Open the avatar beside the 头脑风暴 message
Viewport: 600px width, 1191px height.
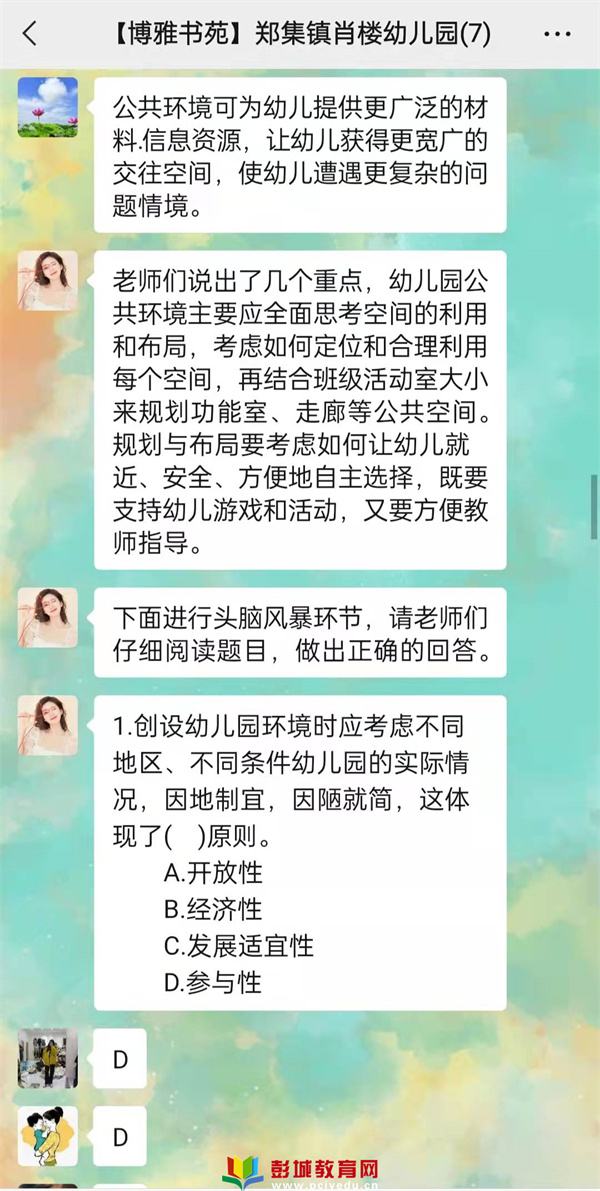tap(47, 617)
